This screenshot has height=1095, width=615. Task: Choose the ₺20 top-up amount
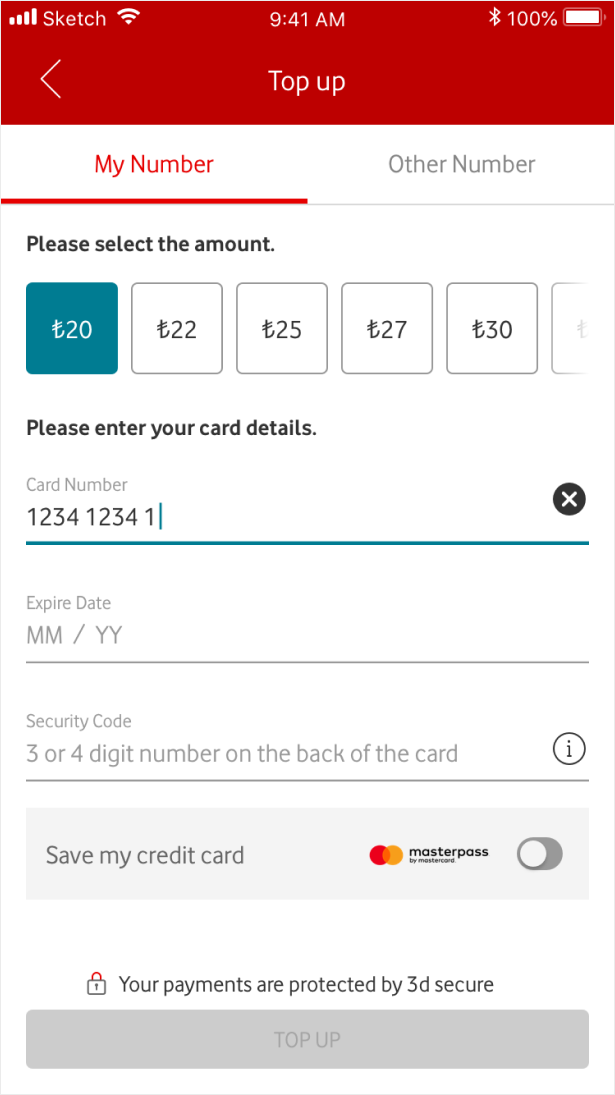pyautogui.click(x=72, y=329)
